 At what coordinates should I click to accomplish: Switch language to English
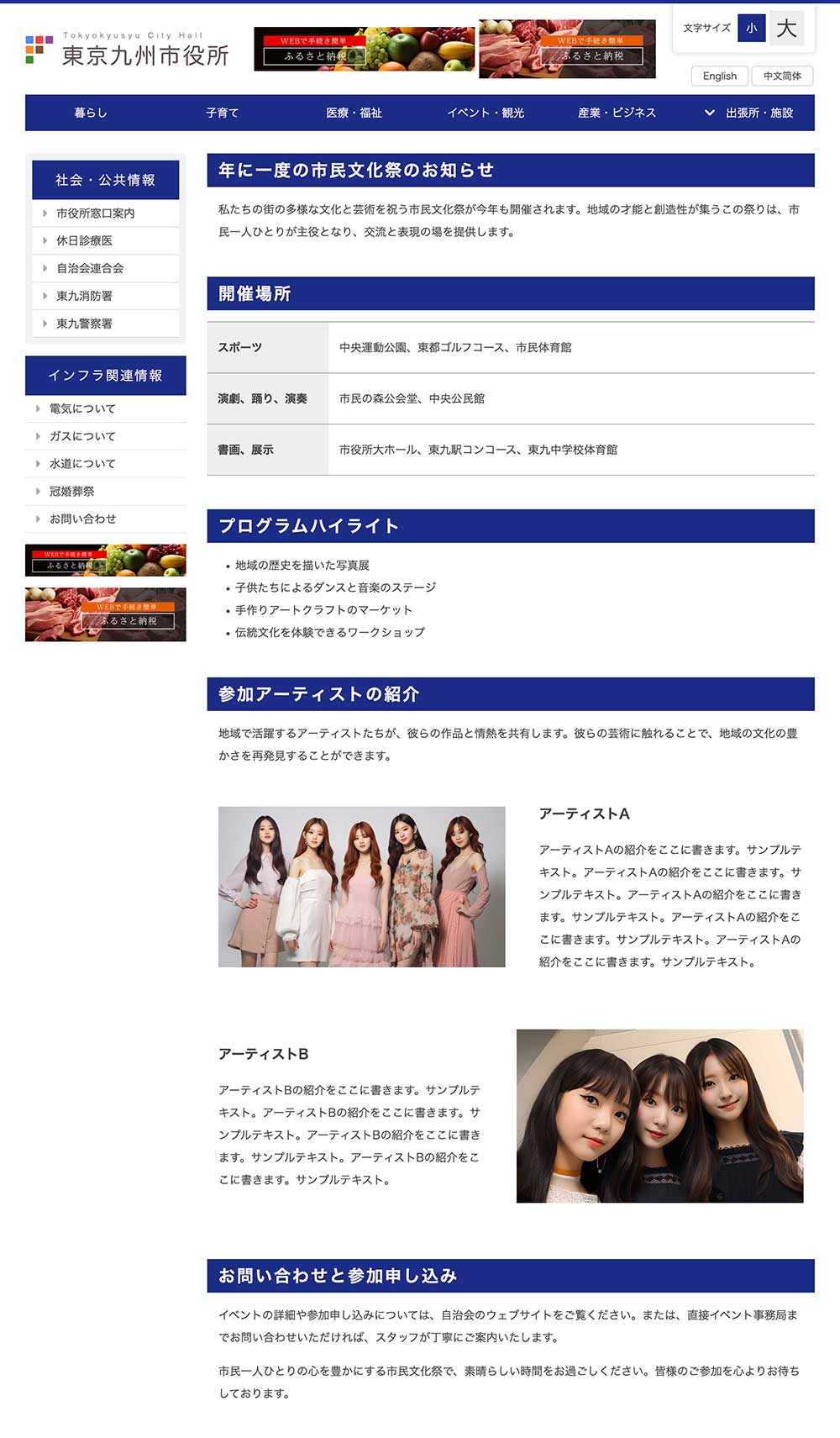719,76
